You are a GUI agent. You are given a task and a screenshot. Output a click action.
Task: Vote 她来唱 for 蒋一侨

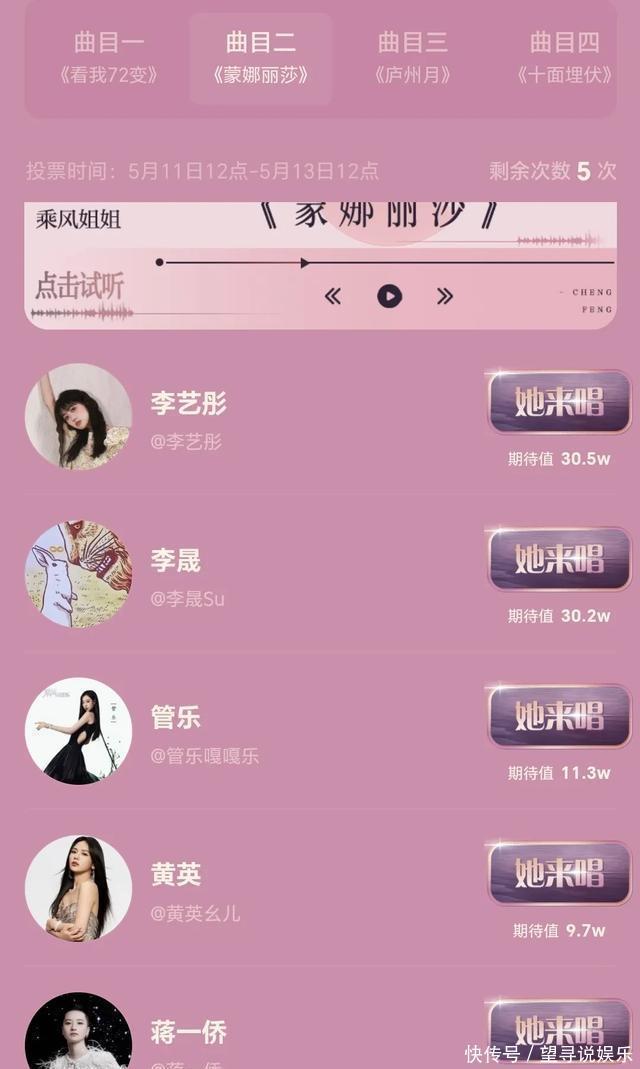point(559,1028)
